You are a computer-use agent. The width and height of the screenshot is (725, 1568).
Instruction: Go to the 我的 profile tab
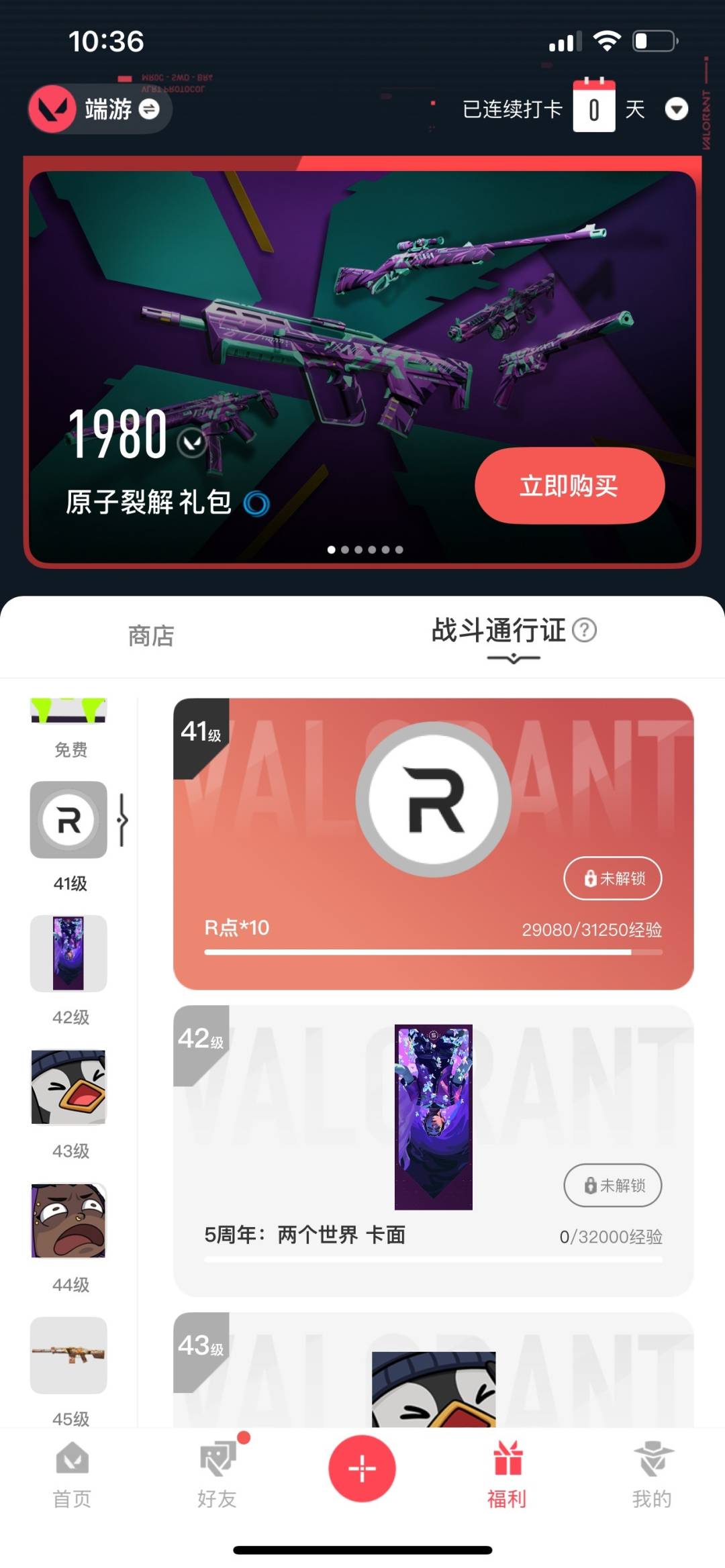[652, 1474]
